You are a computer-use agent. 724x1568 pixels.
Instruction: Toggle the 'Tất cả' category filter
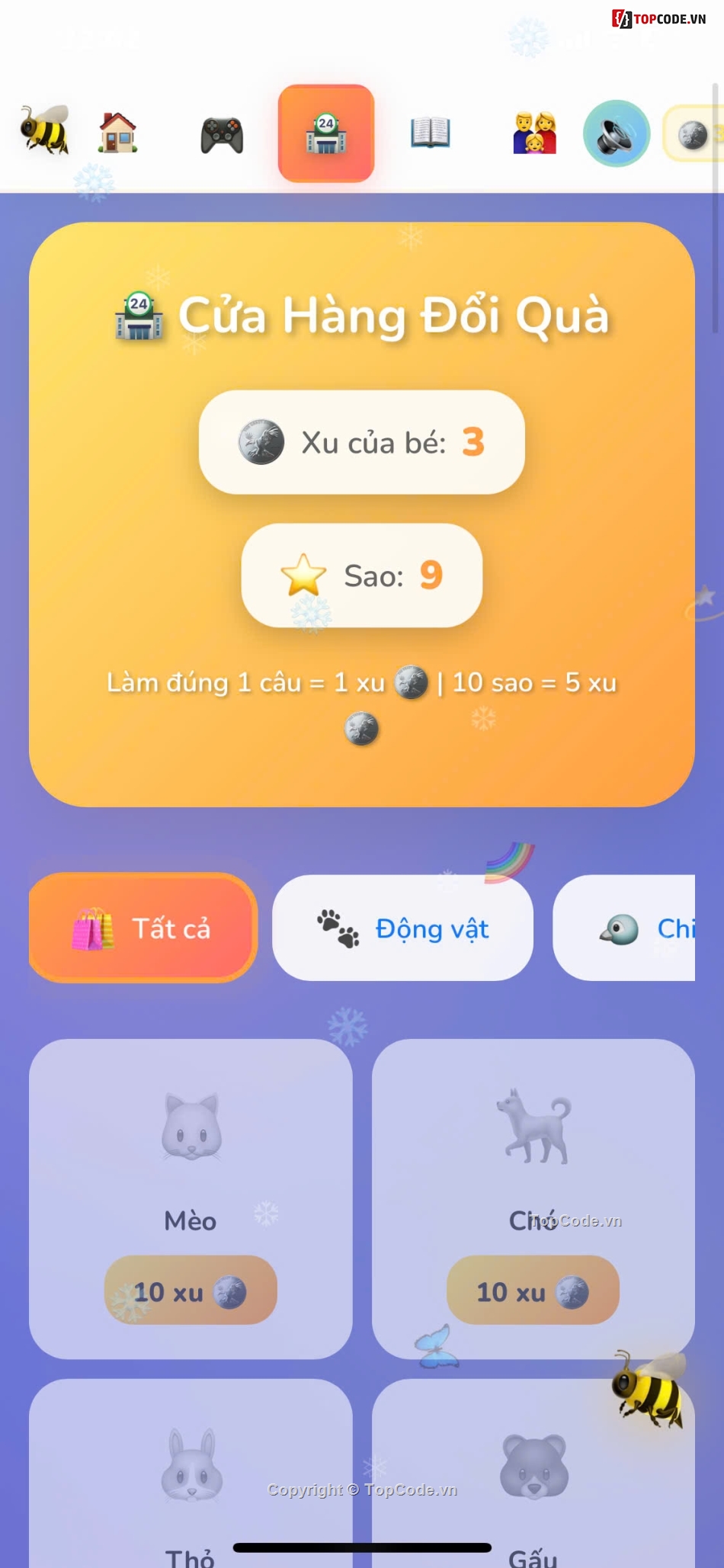pyautogui.click(x=143, y=928)
